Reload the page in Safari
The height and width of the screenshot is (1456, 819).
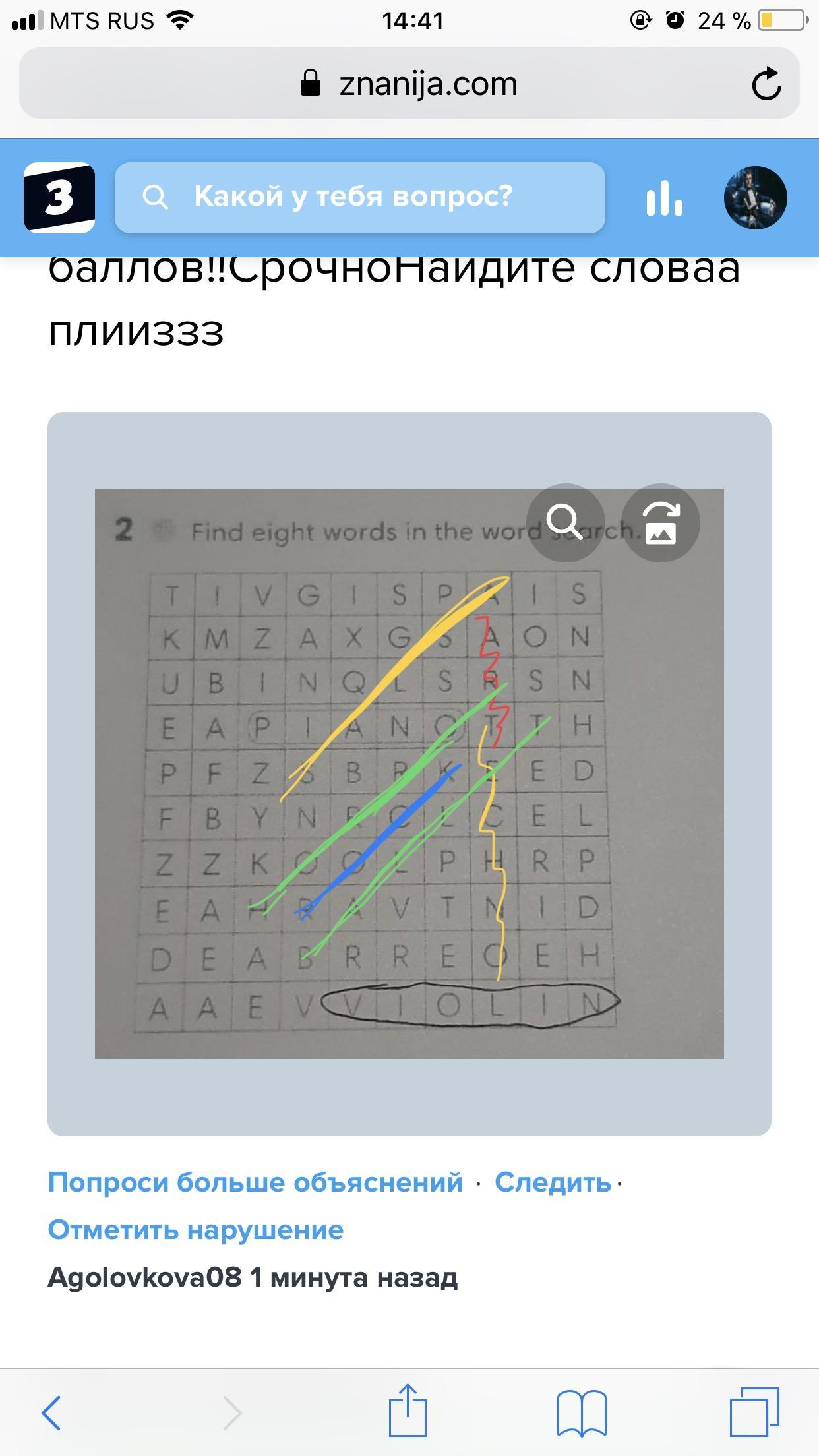(766, 84)
